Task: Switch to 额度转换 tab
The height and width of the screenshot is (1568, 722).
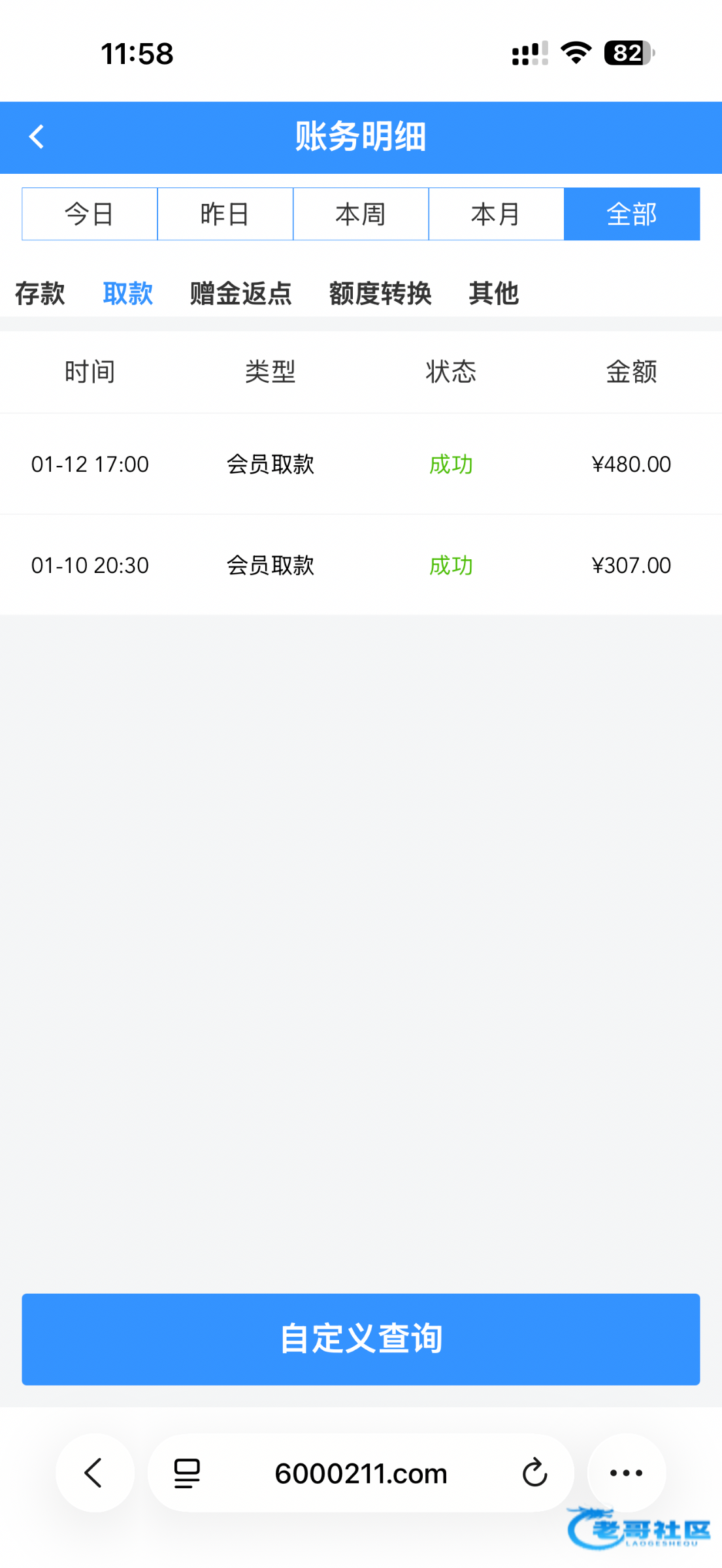Action: pos(380,293)
